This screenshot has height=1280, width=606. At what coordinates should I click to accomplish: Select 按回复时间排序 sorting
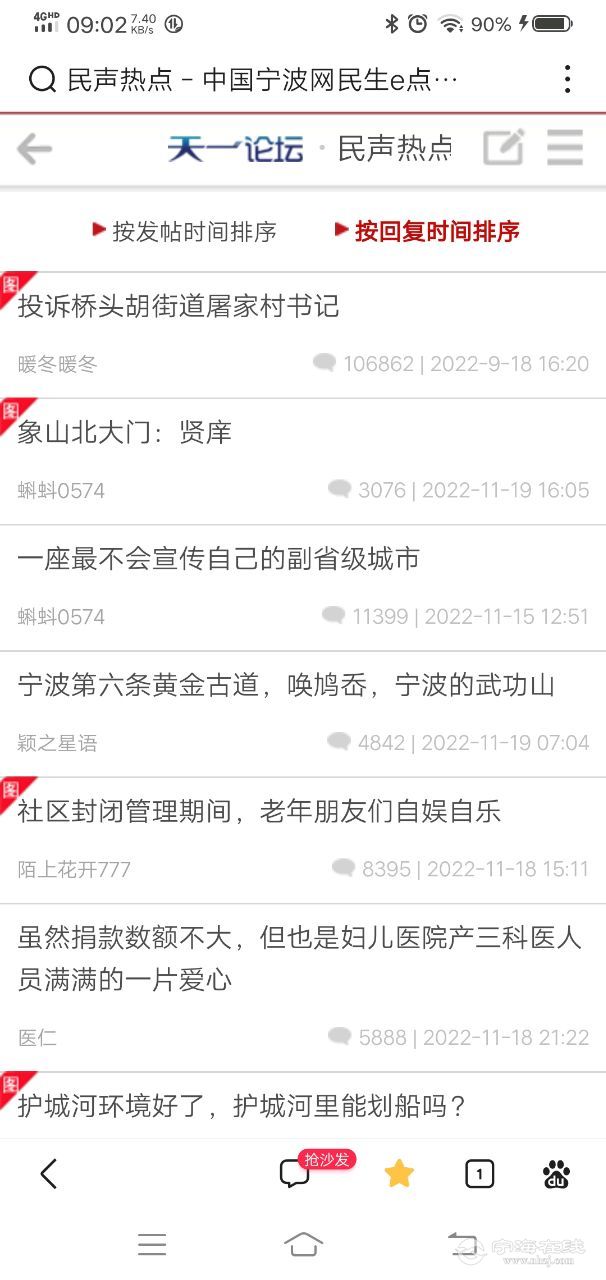pyautogui.click(x=427, y=232)
